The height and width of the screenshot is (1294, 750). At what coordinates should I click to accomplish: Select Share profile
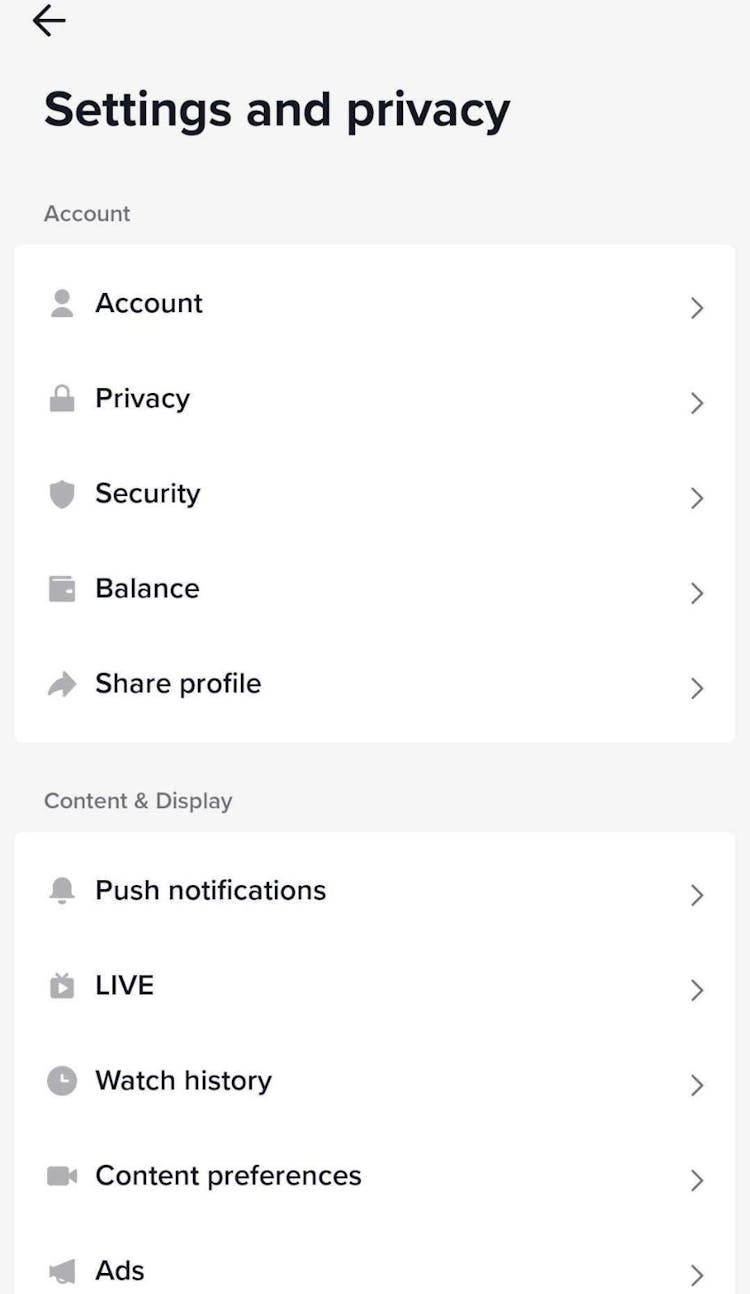tap(374, 684)
